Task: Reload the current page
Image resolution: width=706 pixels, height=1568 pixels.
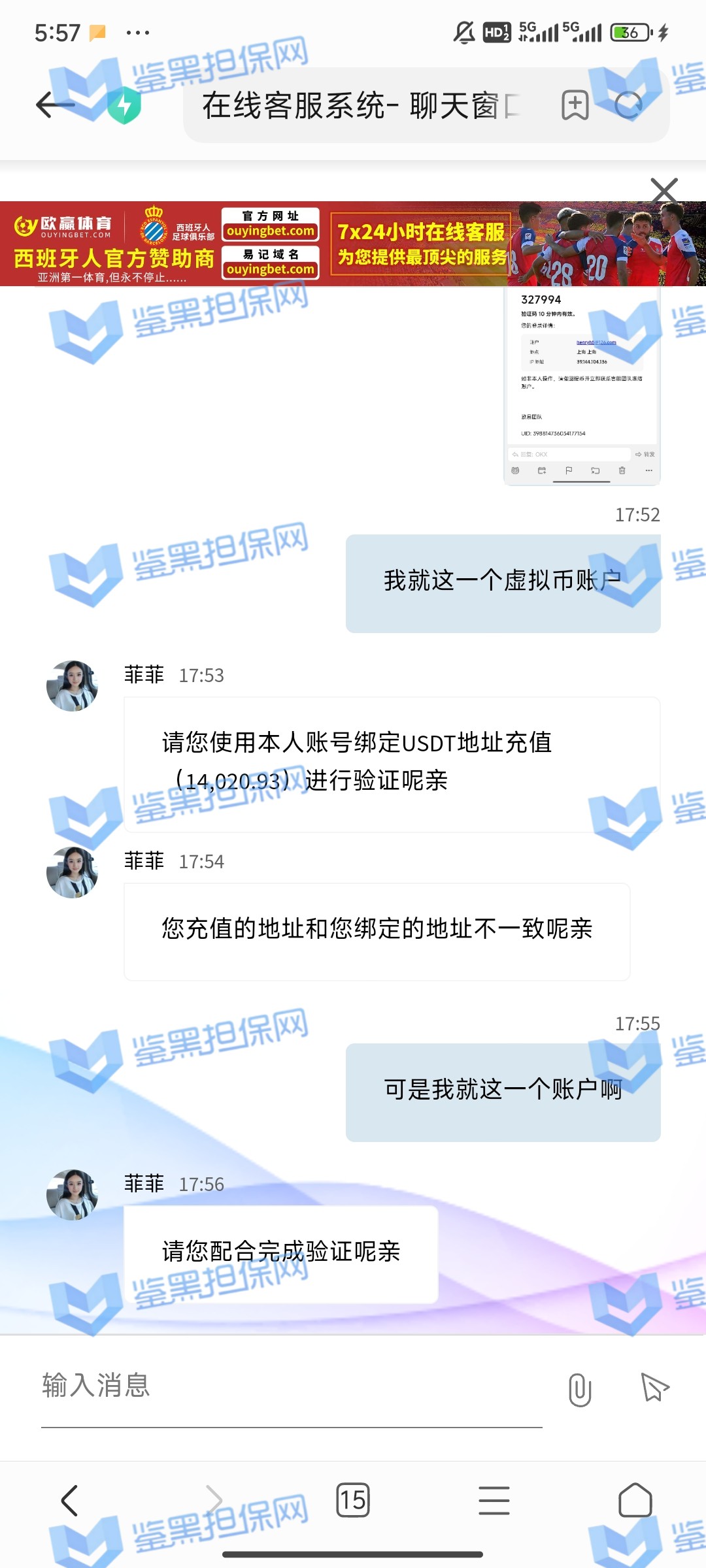Action: pos(629,105)
